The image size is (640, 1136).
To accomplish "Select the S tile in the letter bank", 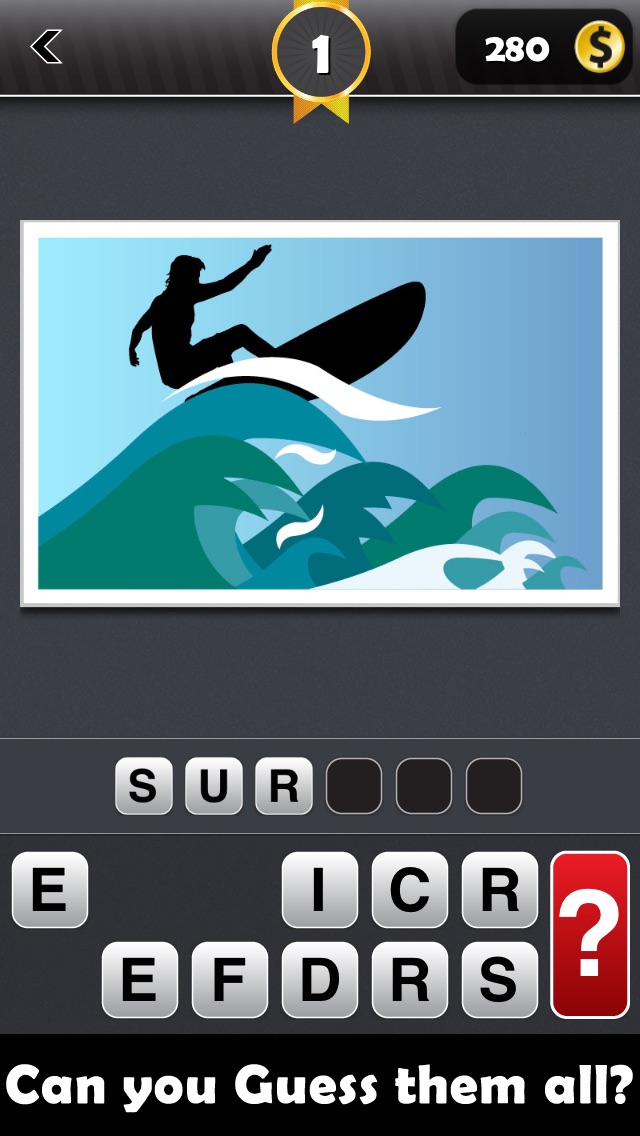I will [500, 980].
